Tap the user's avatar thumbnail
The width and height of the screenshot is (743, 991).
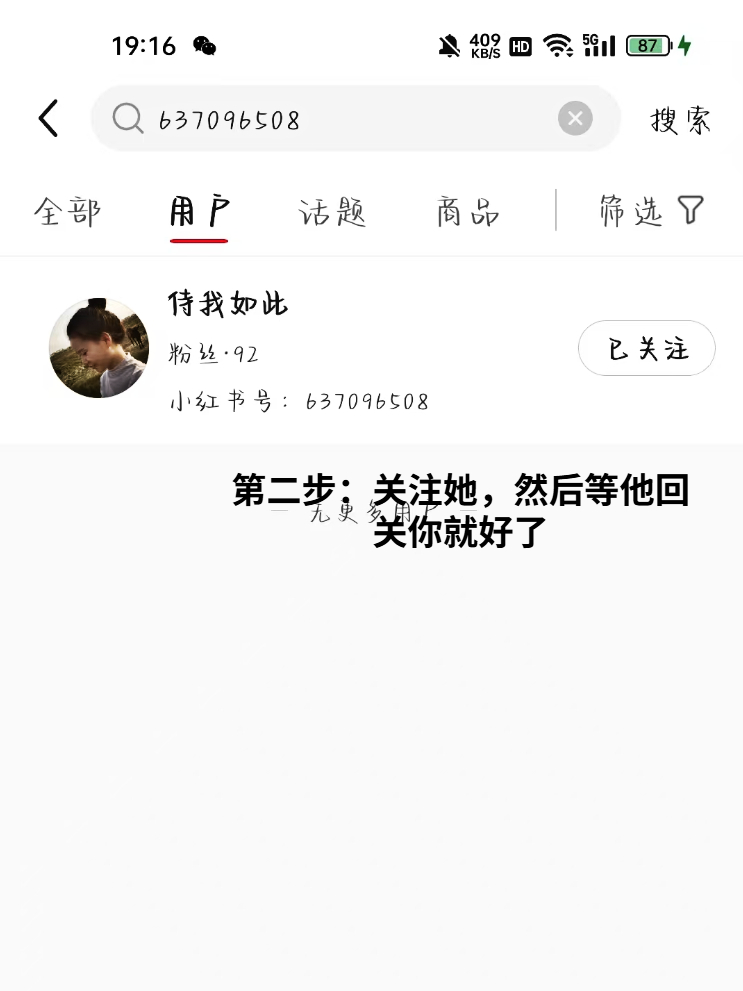(x=98, y=348)
